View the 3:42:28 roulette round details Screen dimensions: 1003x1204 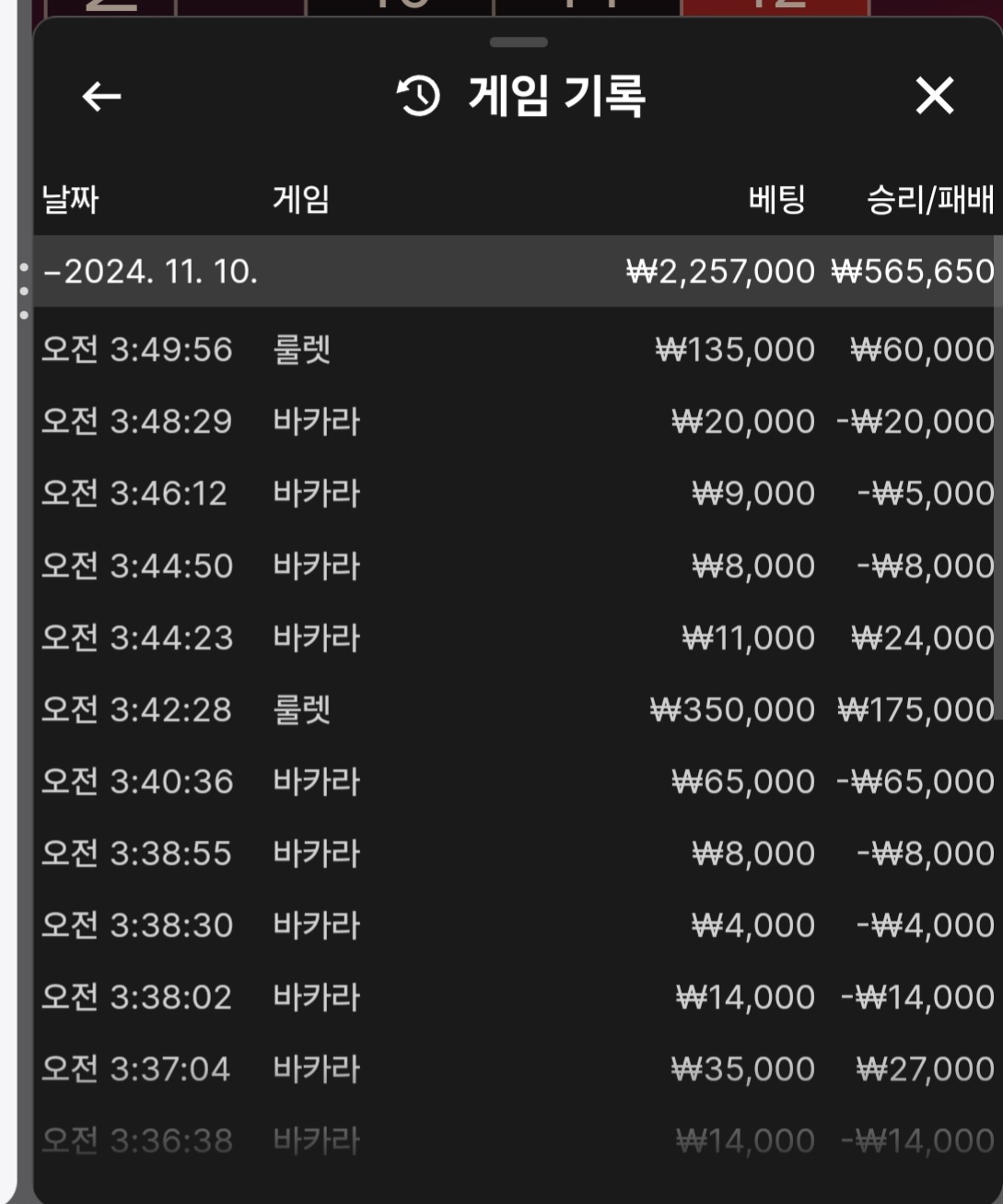(x=516, y=709)
